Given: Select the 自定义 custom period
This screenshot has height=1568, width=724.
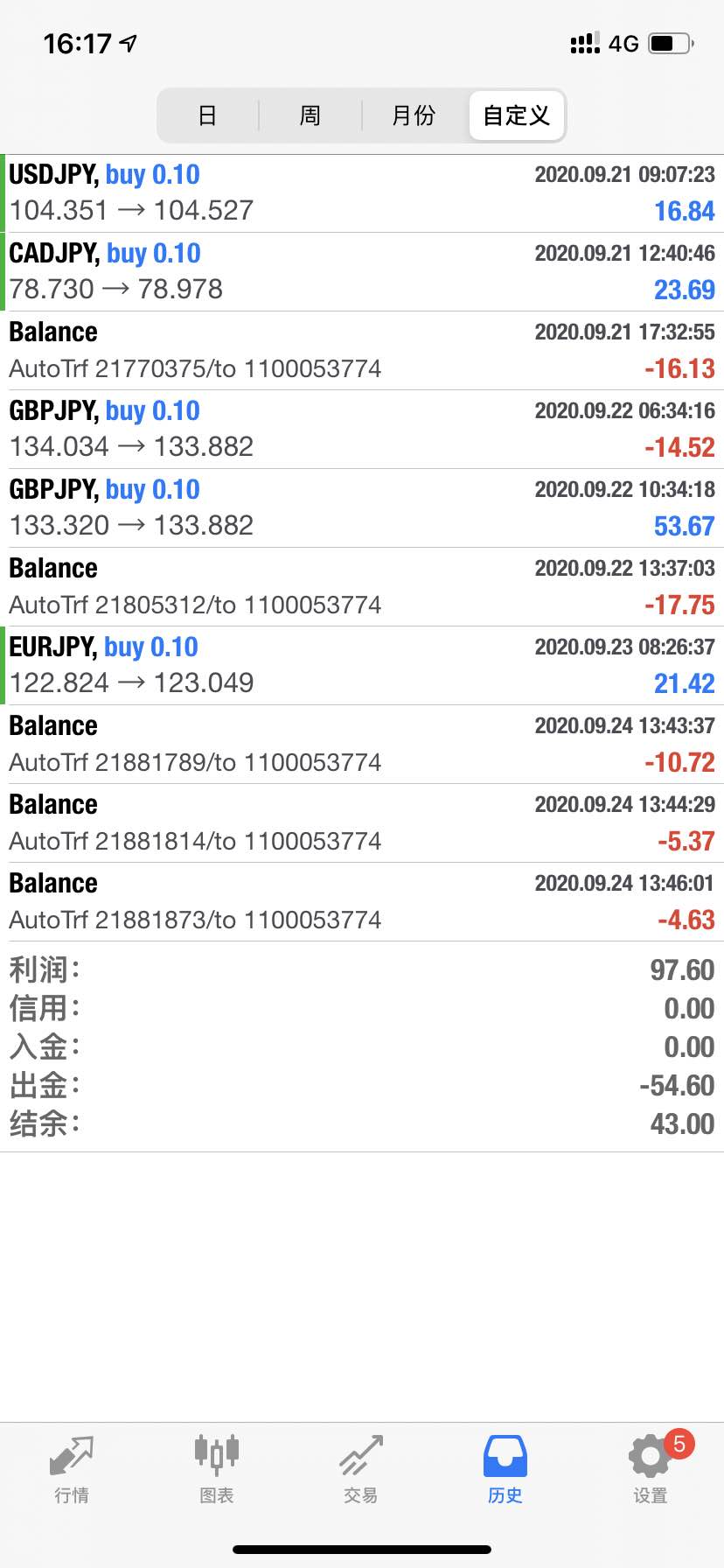Looking at the screenshot, I should tap(516, 115).
